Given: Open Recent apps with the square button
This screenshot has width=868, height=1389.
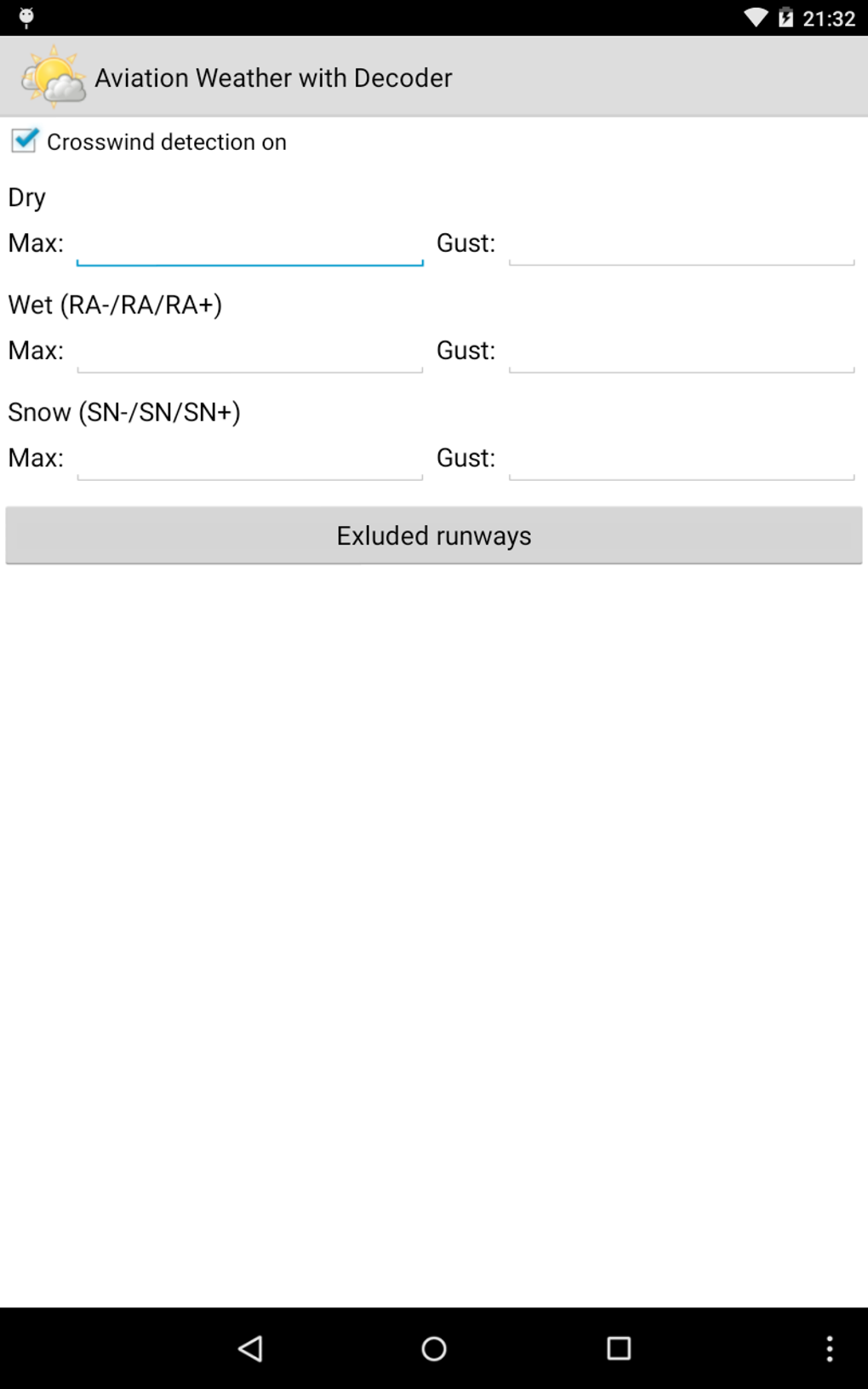Looking at the screenshot, I should [x=619, y=1349].
